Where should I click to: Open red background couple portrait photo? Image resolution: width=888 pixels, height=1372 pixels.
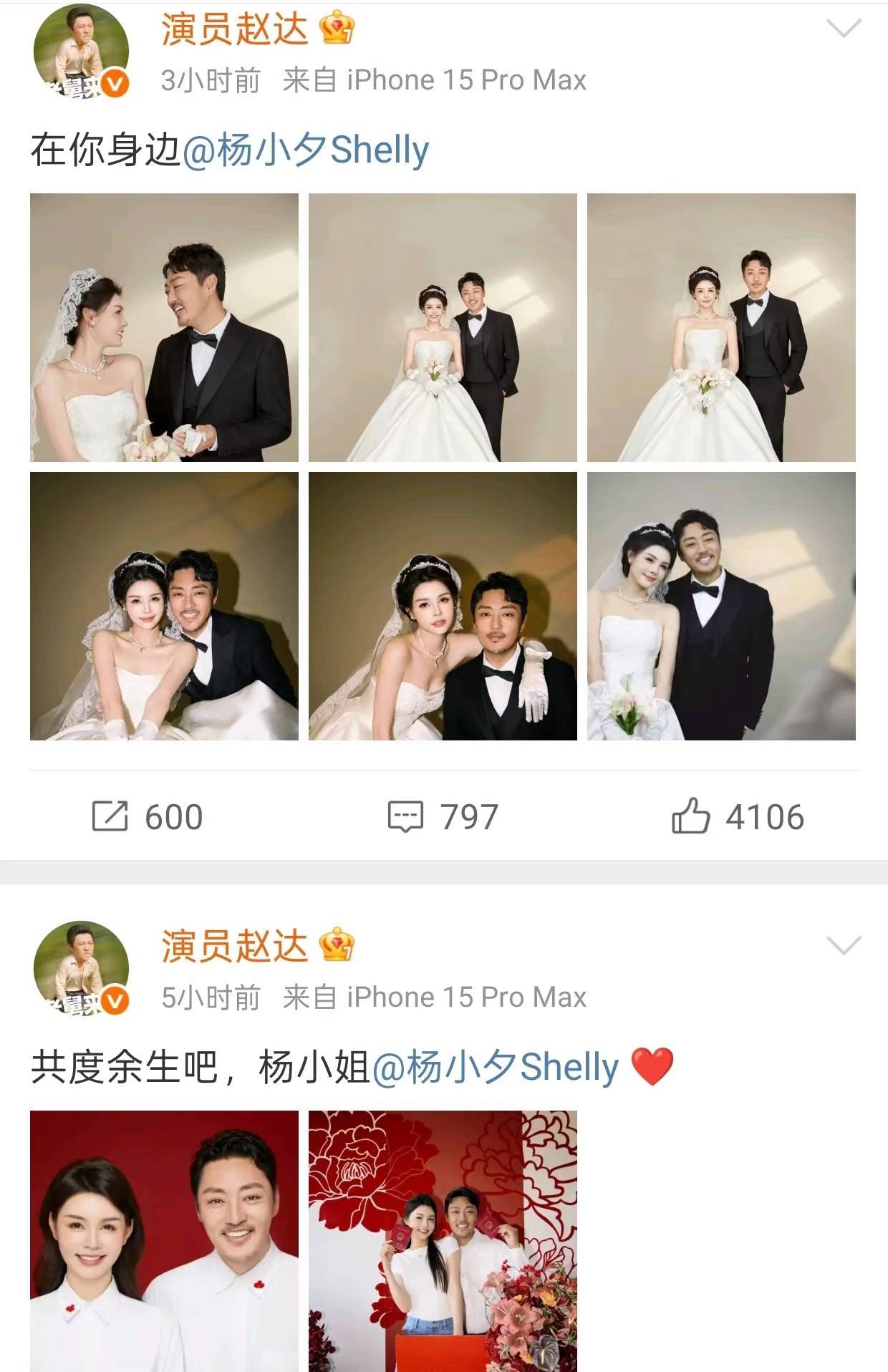164,1240
